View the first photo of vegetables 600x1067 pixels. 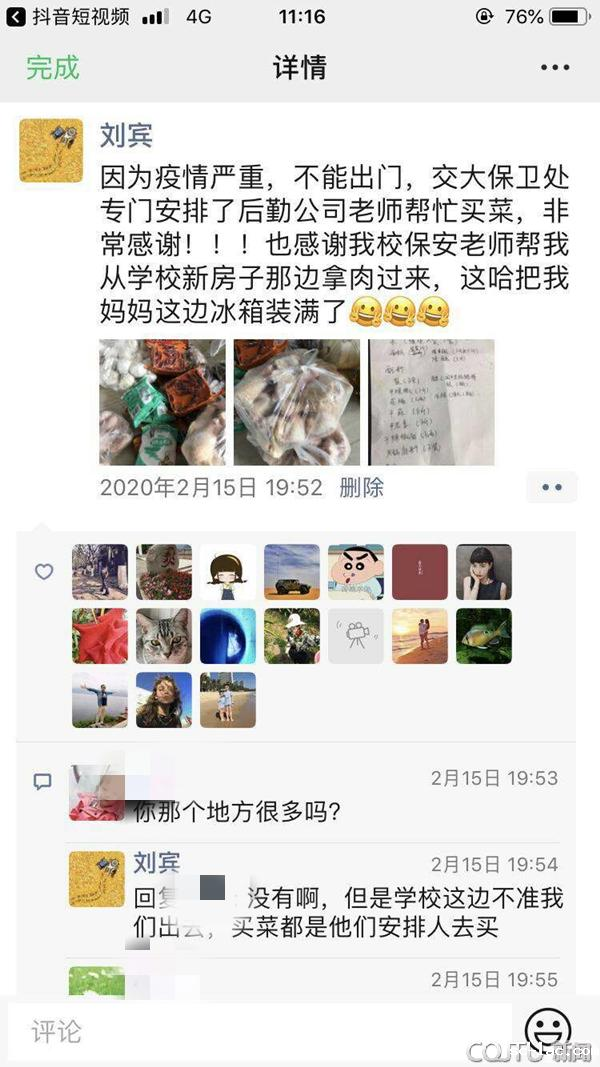[162, 402]
